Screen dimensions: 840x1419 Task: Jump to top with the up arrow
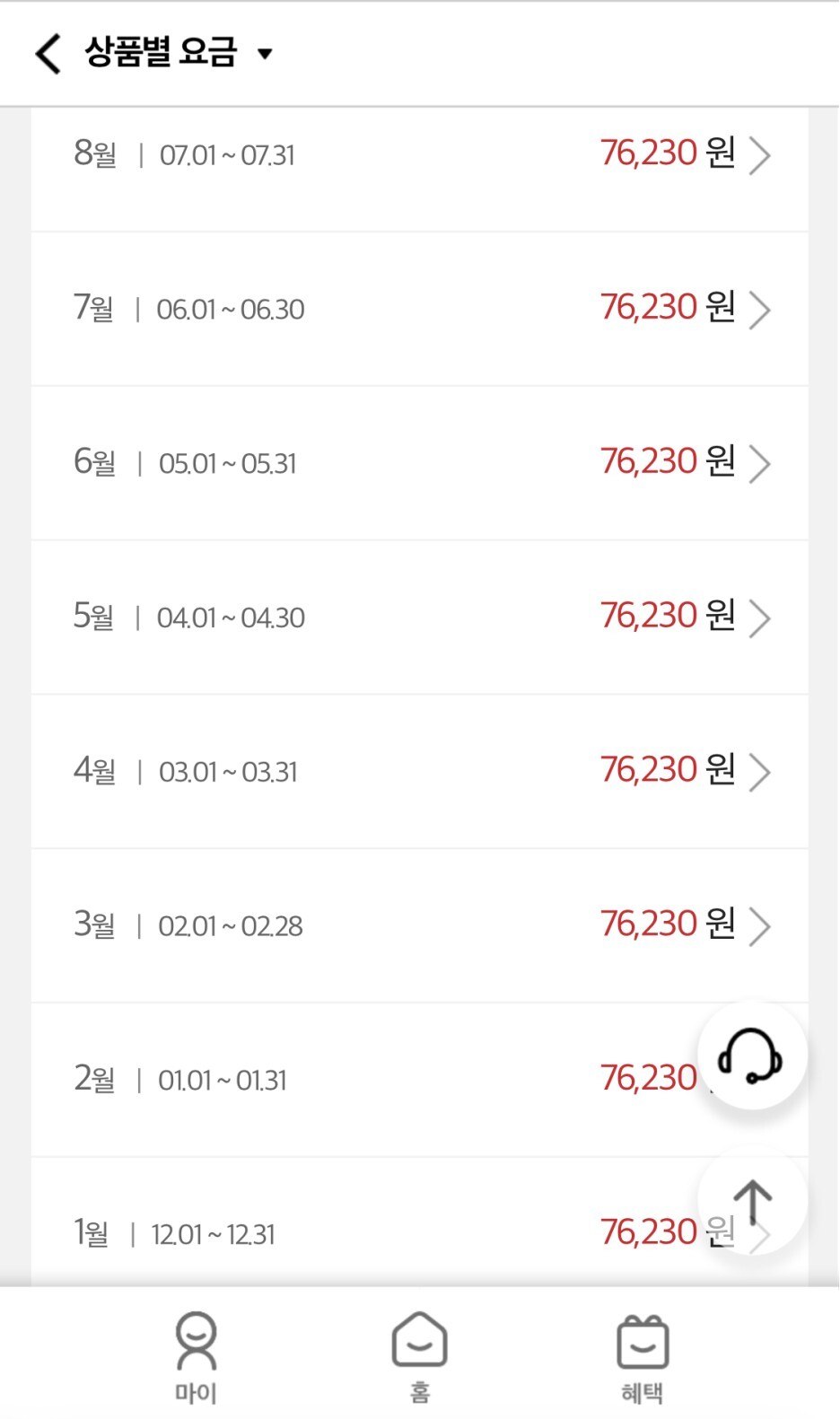pyautogui.click(x=753, y=1203)
